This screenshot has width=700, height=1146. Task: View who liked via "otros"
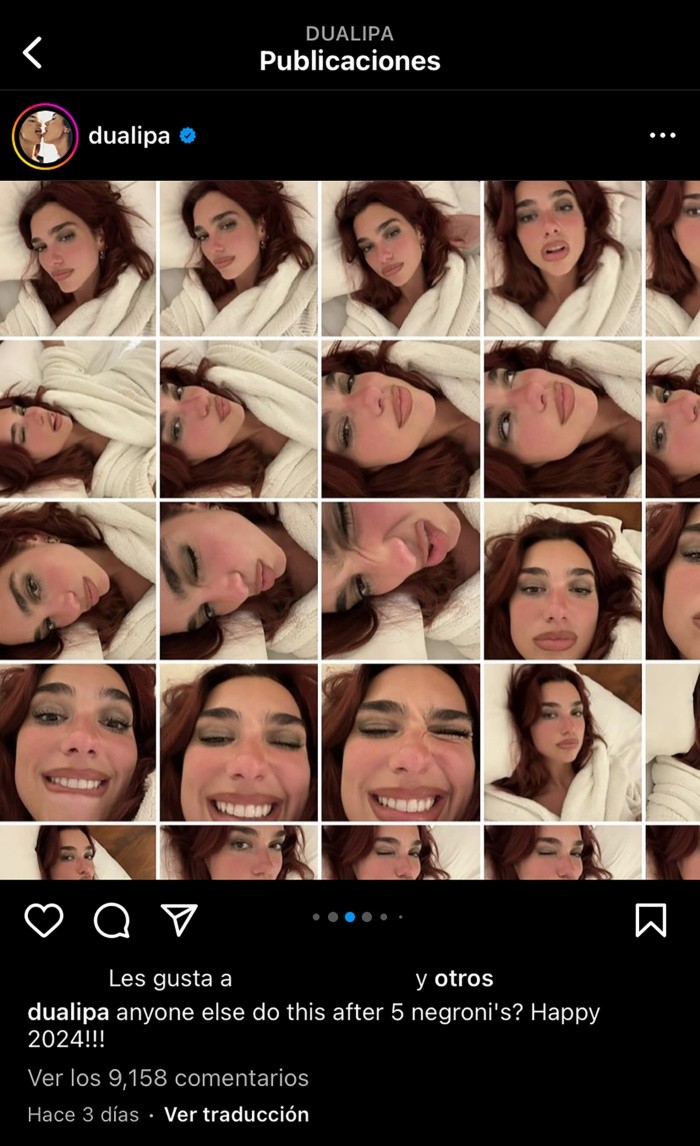click(463, 978)
